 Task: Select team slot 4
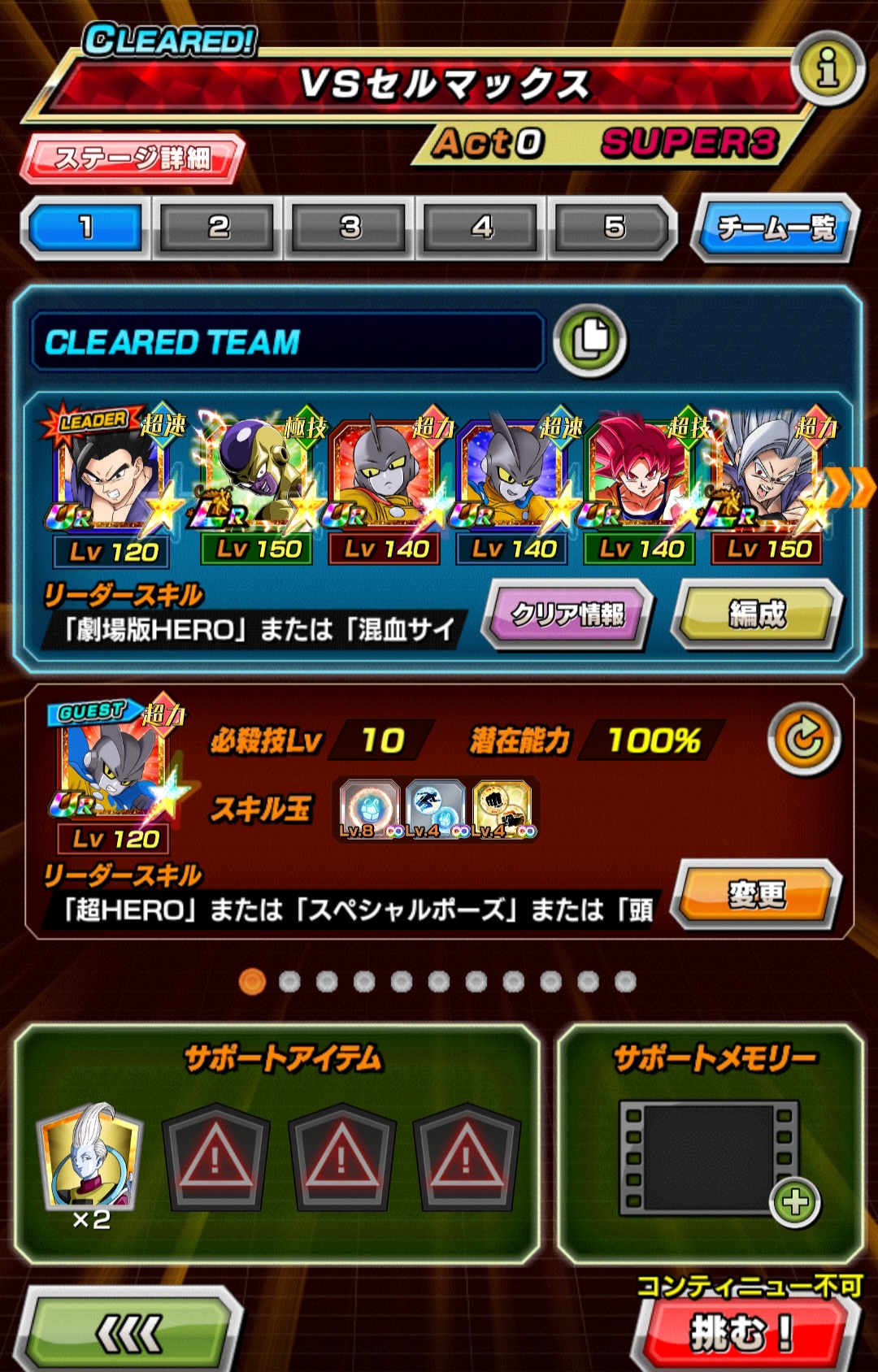[482, 228]
